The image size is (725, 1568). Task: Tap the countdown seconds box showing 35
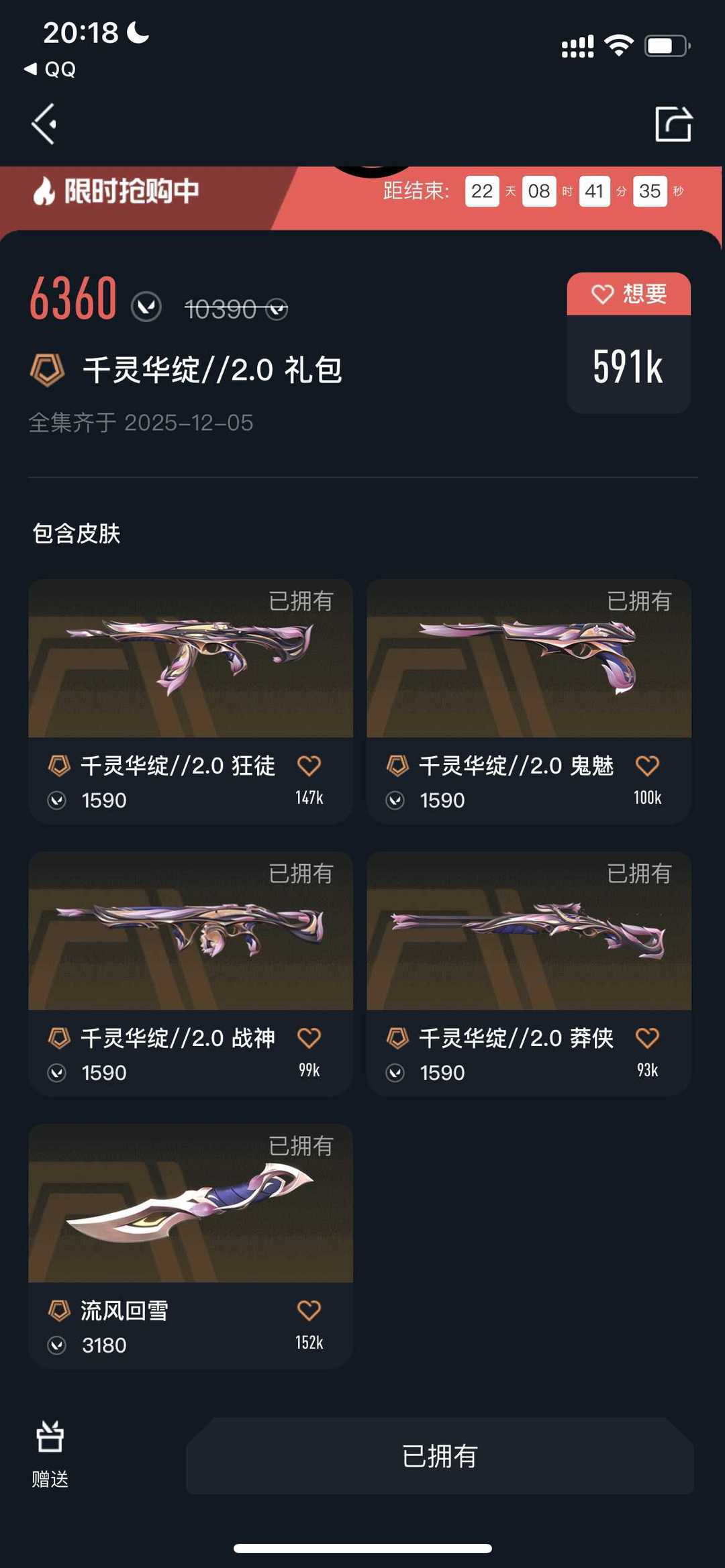tap(650, 191)
